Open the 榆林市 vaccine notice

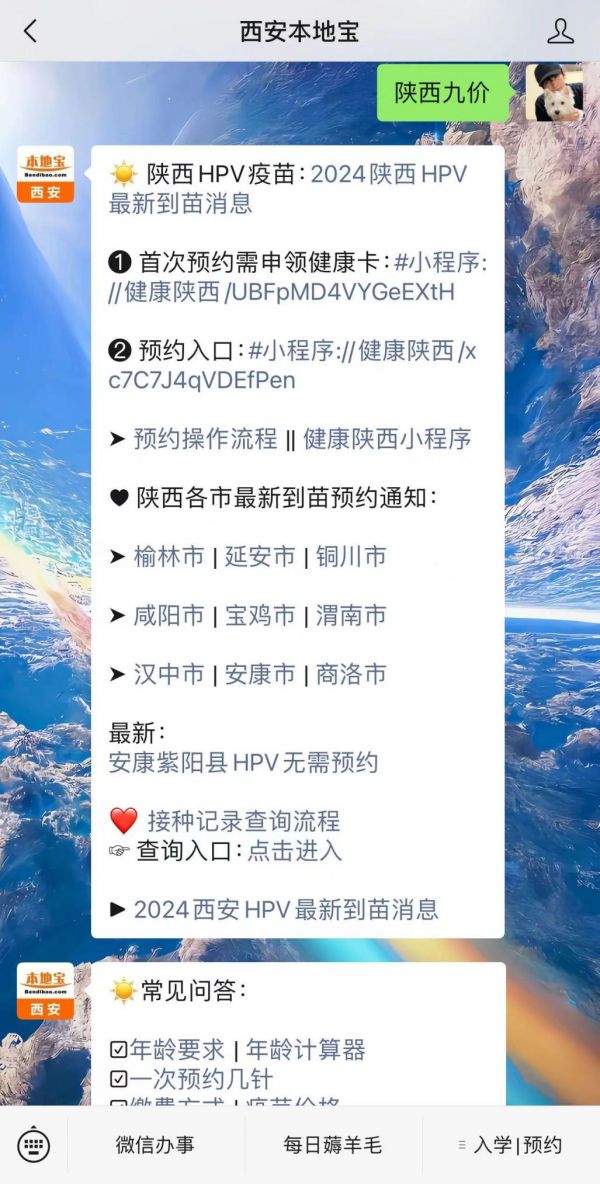[169, 557]
